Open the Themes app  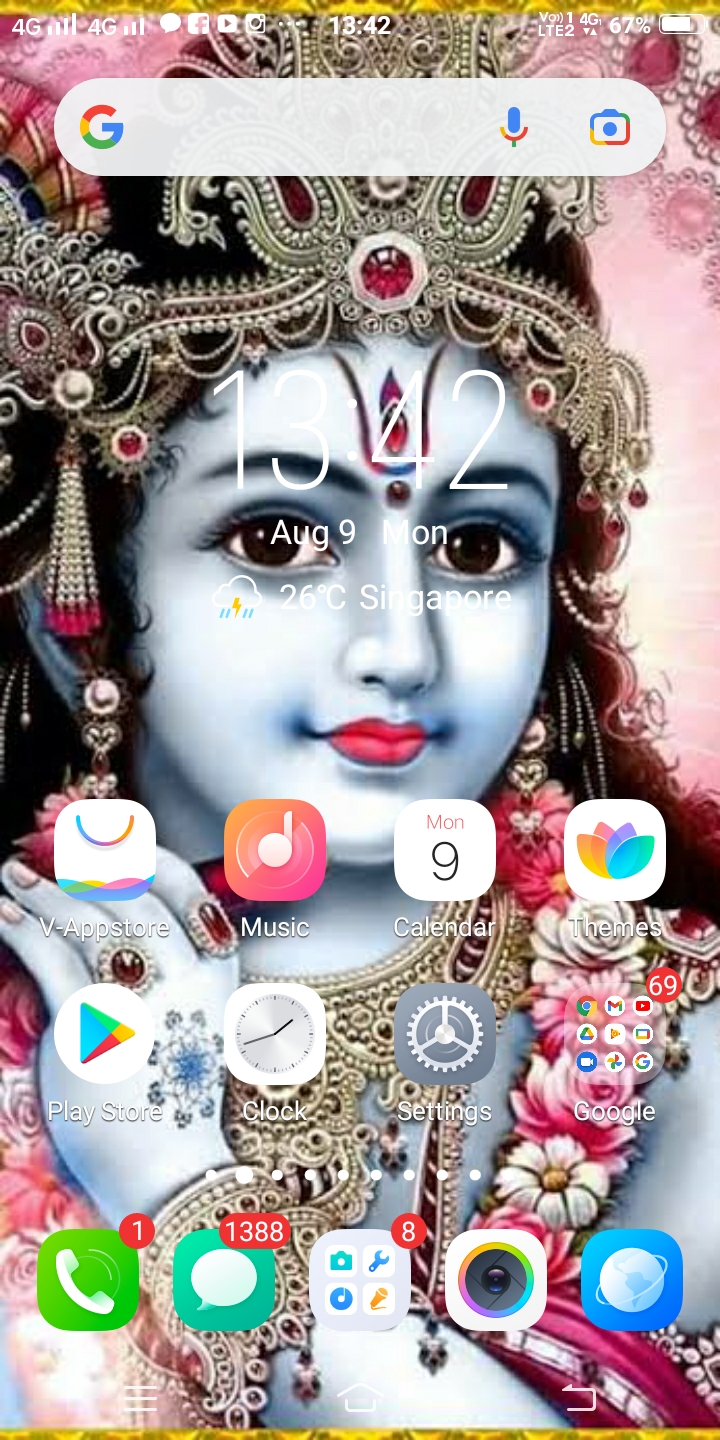click(x=615, y=850)
